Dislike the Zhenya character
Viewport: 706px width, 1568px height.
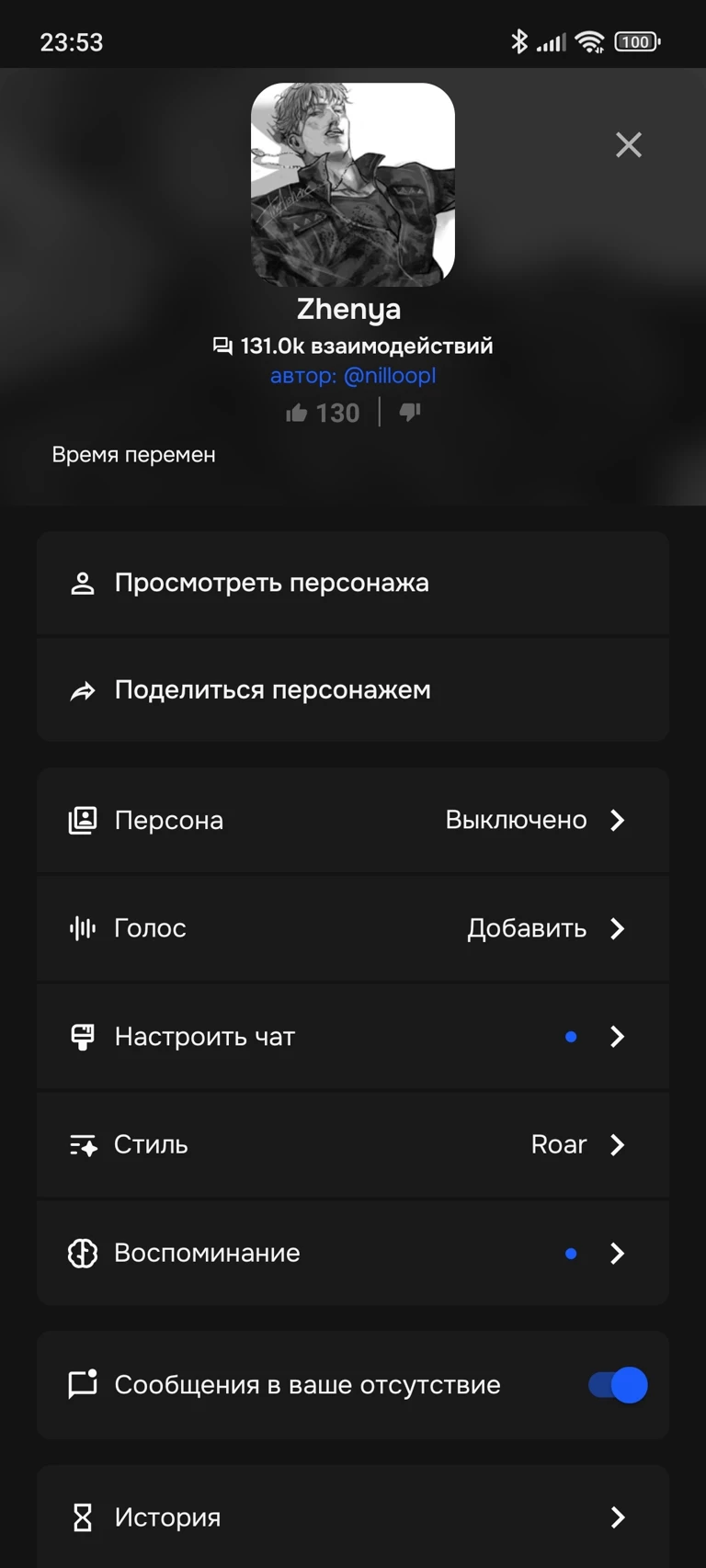(x=410, y=413)
